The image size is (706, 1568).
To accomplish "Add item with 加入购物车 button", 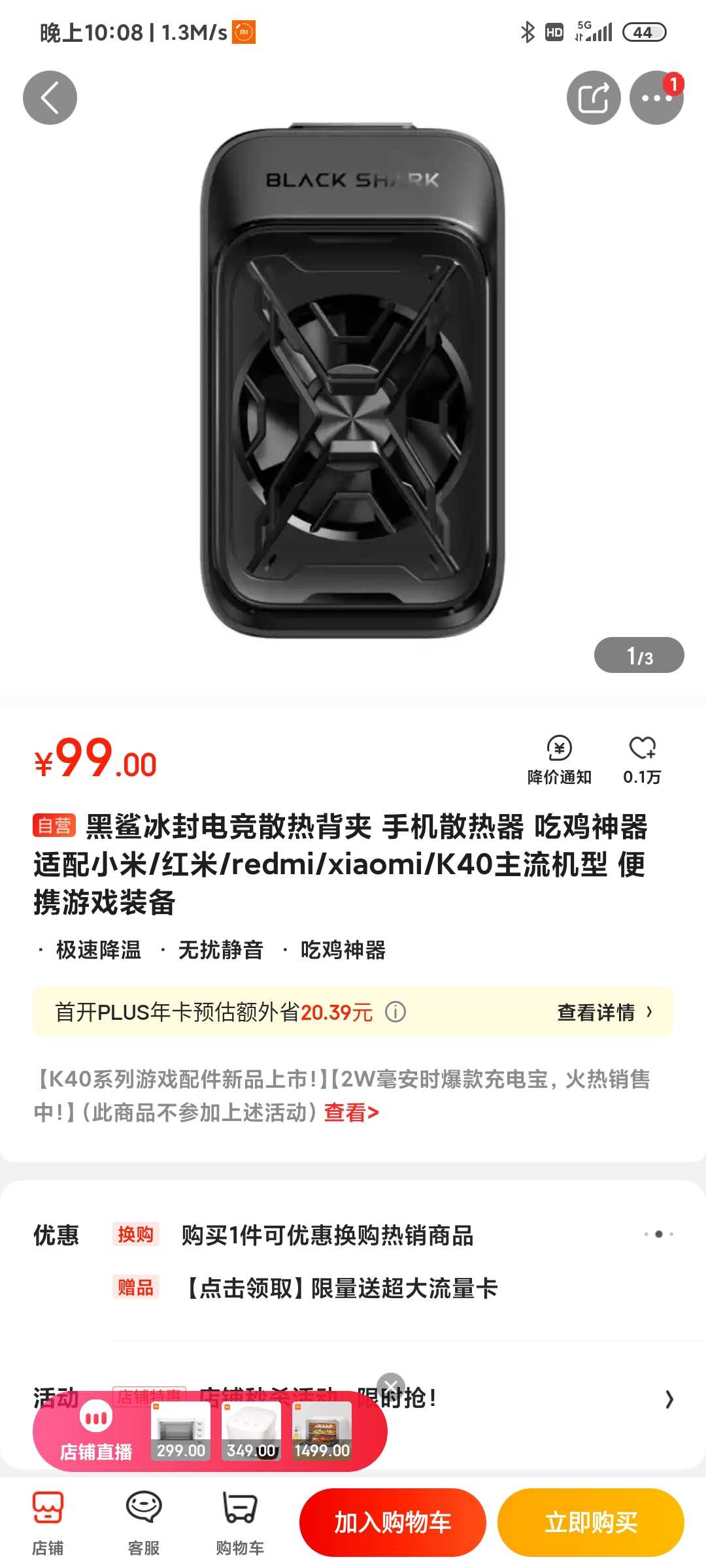I will coord(393,1522).
